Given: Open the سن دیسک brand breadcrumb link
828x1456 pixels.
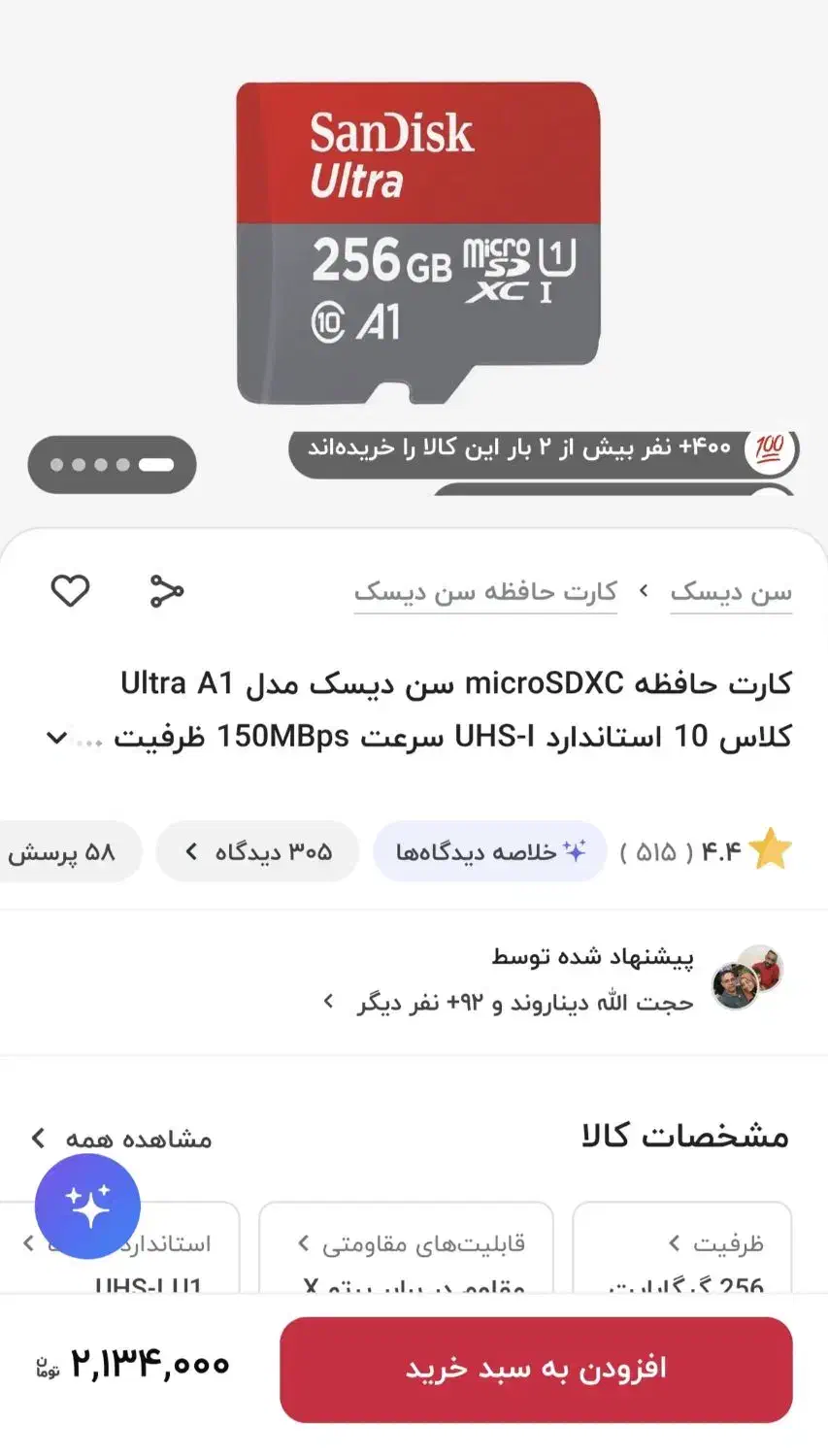Looking at the screenshot, I should (x=730, y=592).
